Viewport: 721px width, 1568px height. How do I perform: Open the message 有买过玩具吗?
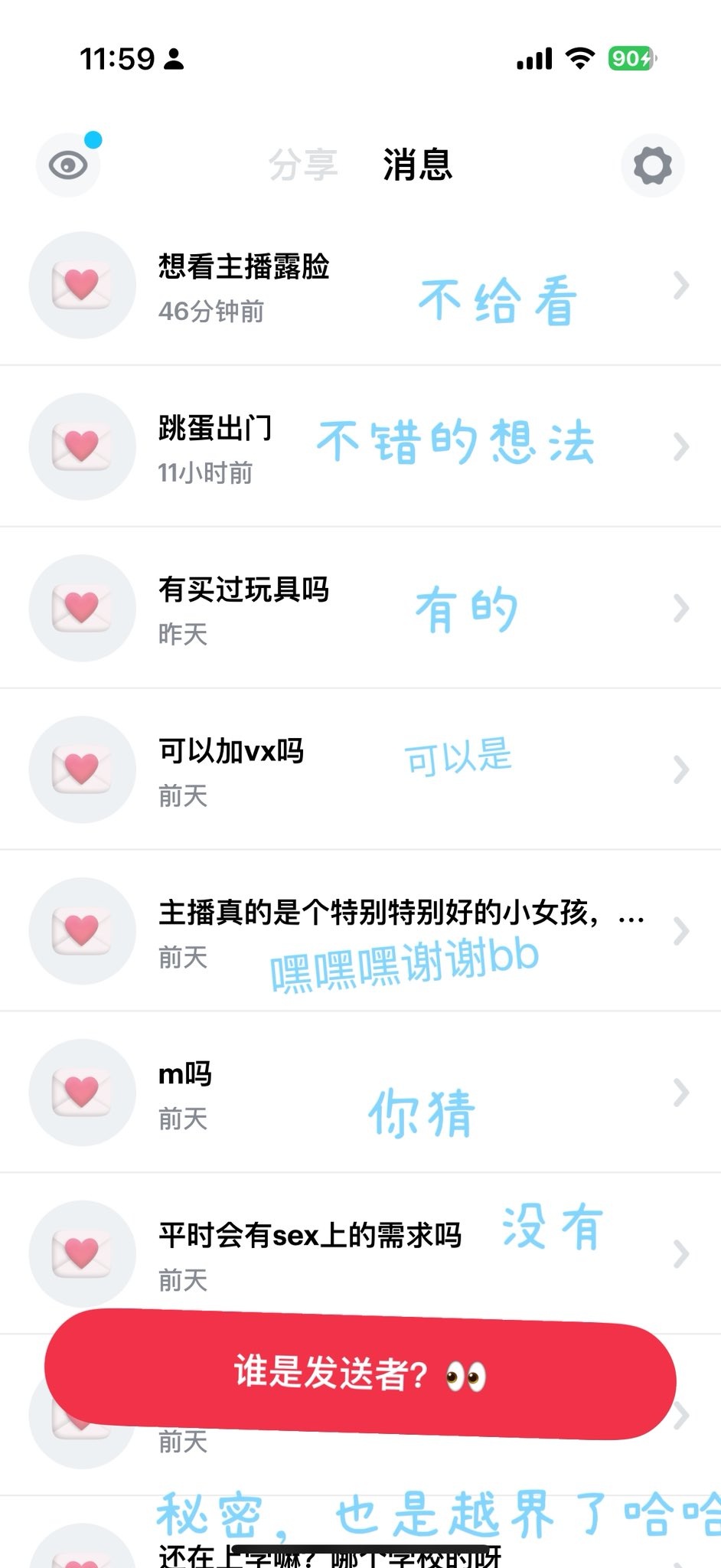tap(360, 608)
